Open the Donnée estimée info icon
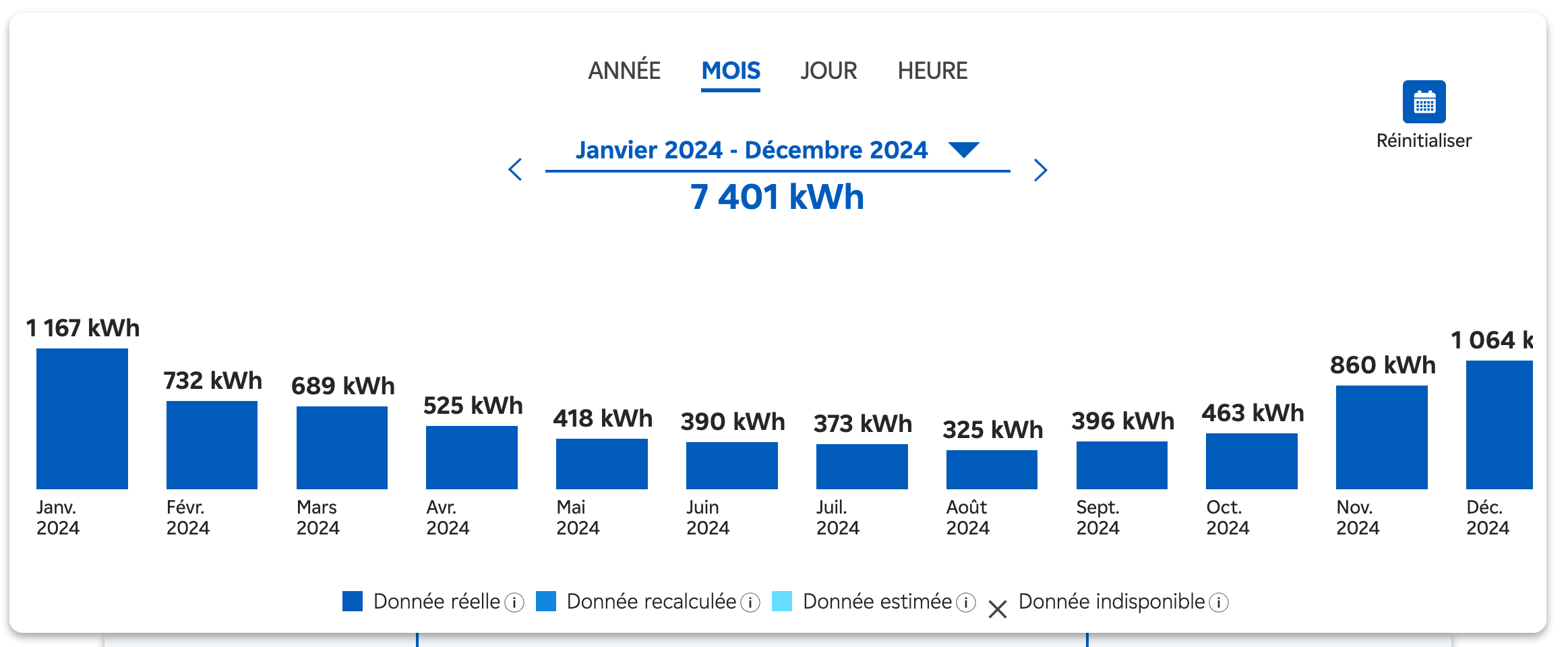 966,603
